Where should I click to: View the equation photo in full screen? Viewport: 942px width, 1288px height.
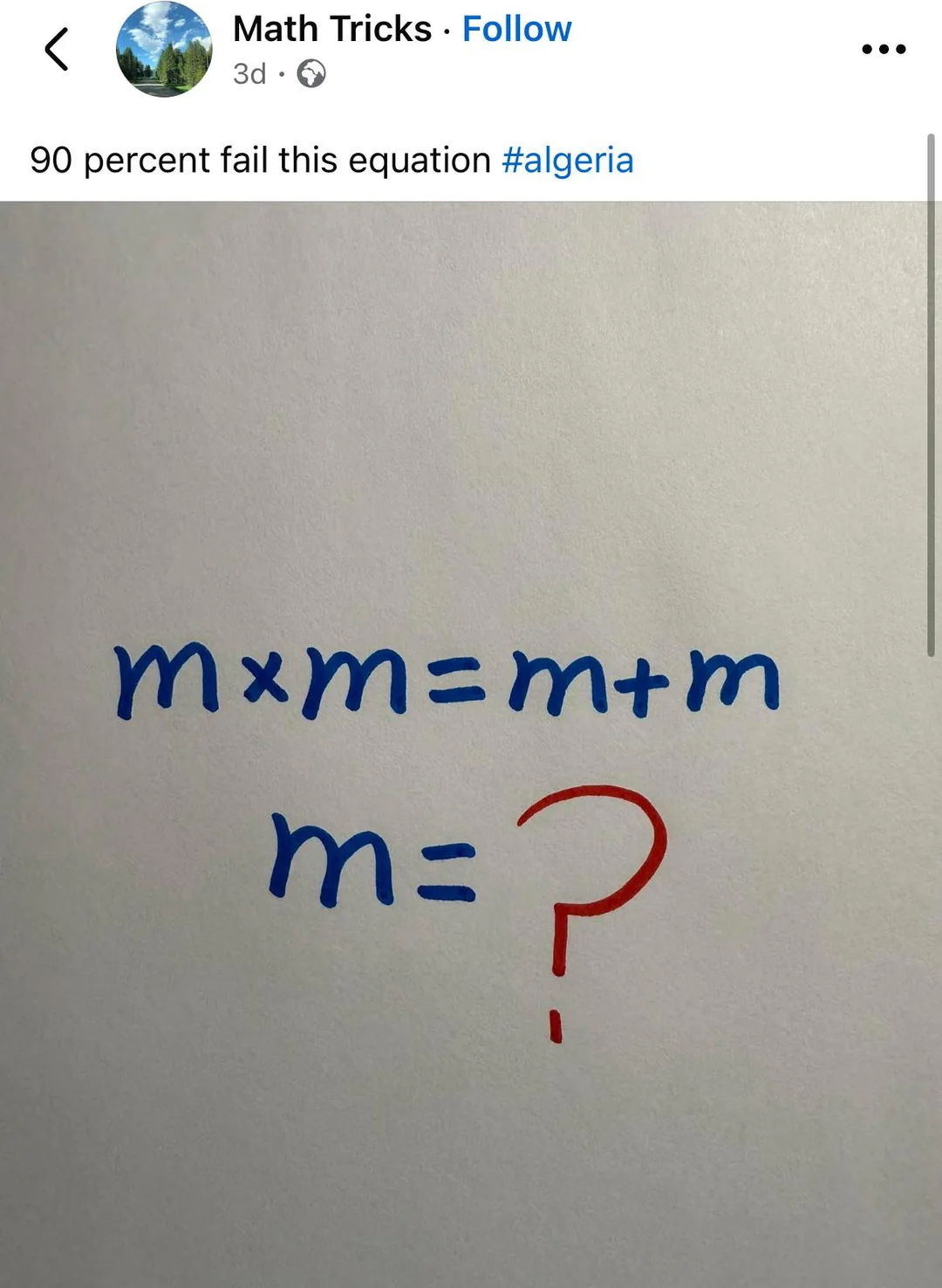coord(462,742)
